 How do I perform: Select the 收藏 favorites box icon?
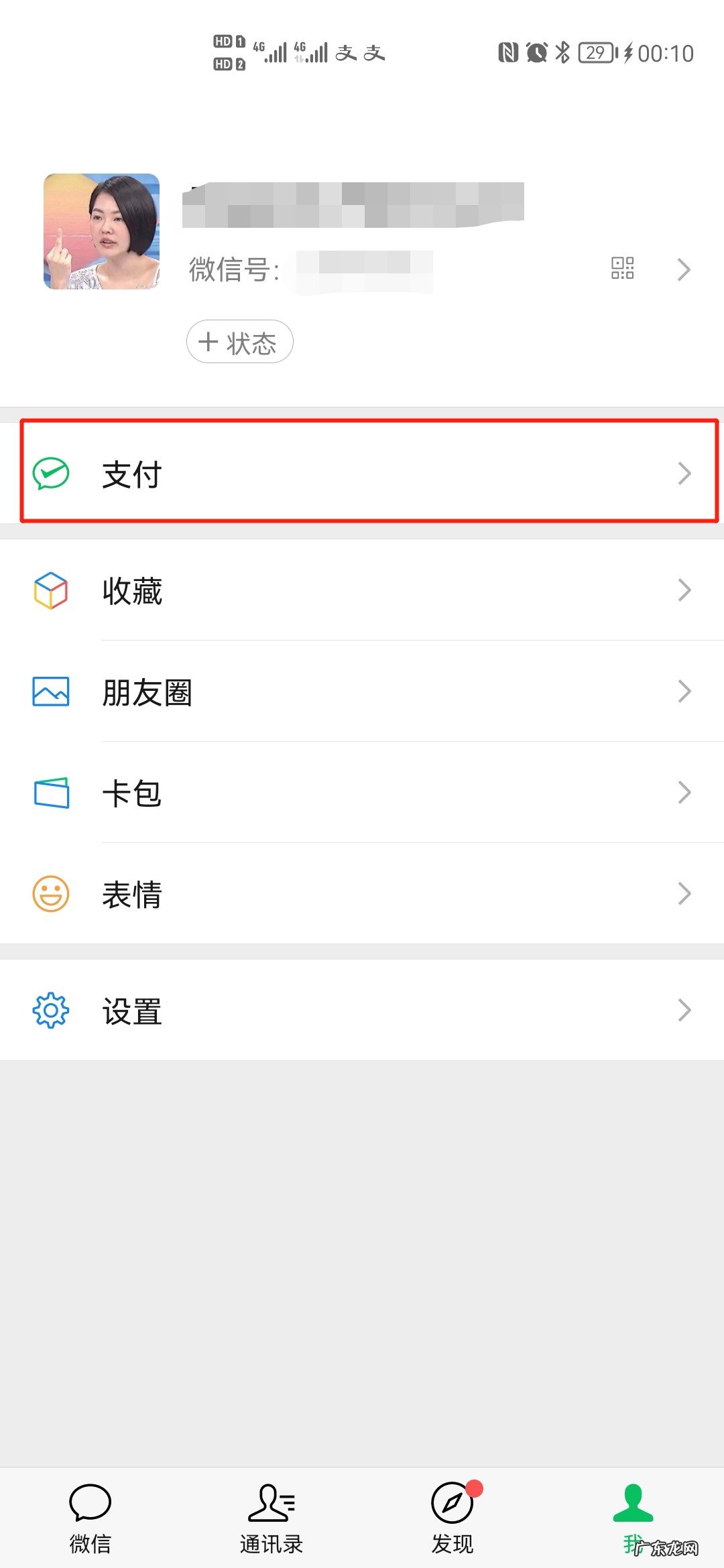(x=50, y=590)
